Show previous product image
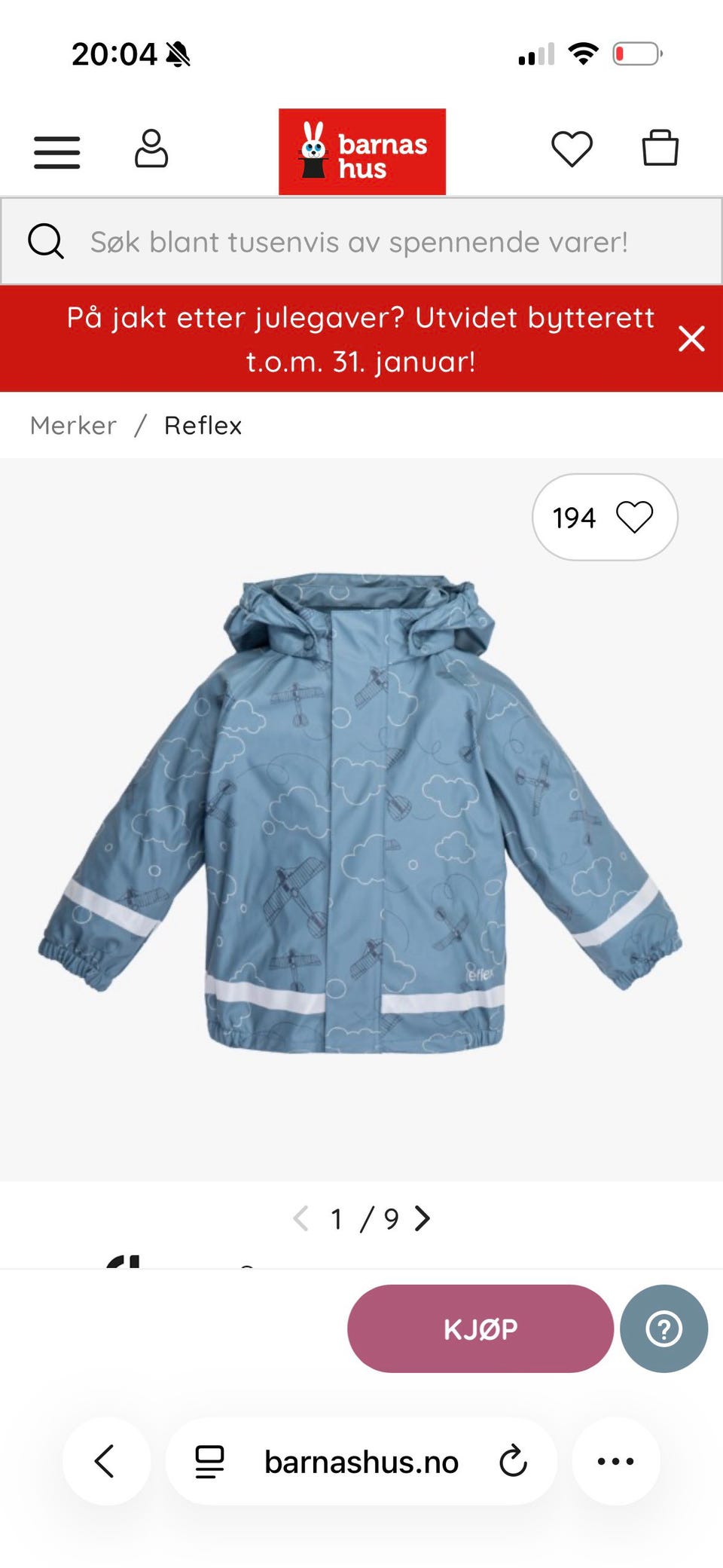723x1568 pixels. click(x=300, y=1218)
